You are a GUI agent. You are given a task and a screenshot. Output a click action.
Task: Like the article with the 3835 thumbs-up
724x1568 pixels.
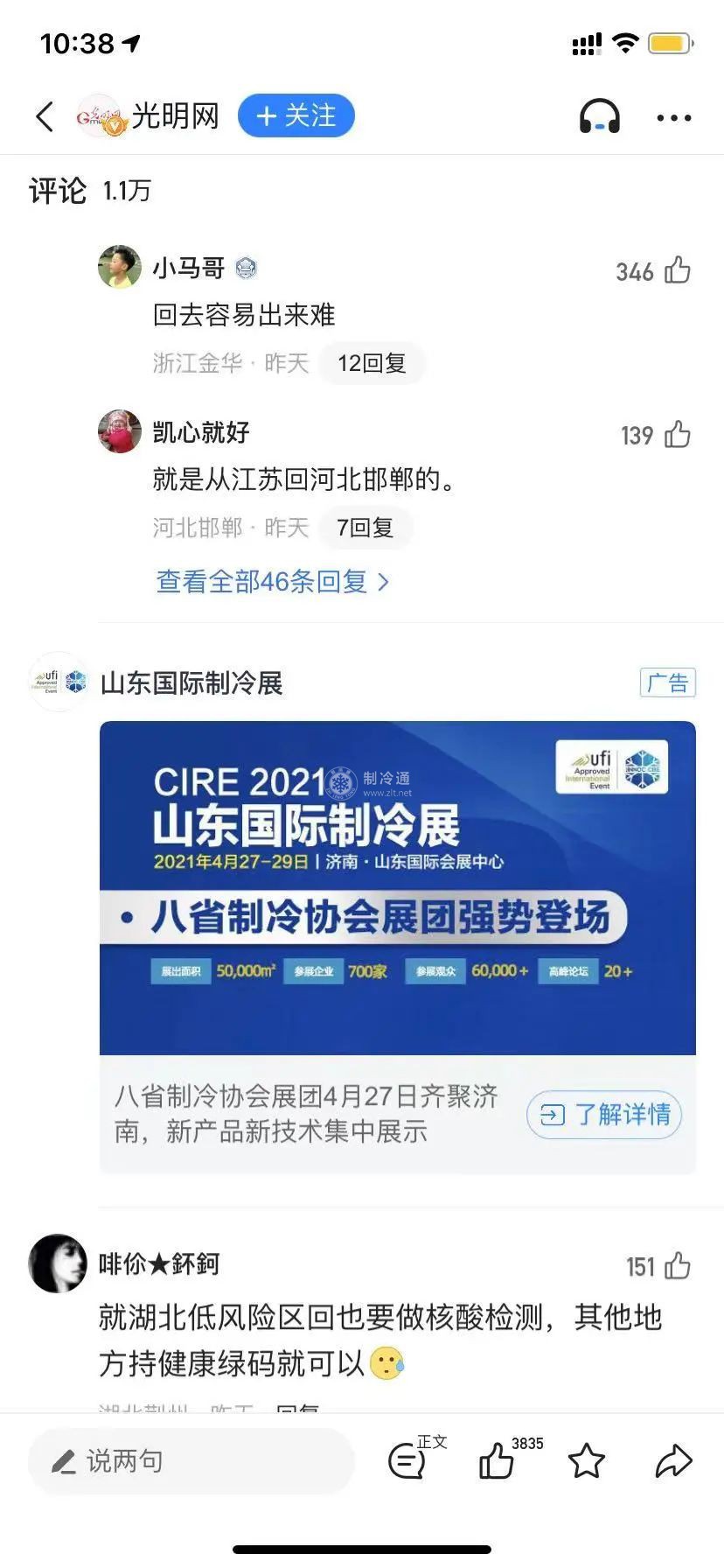pos(497,1460)
